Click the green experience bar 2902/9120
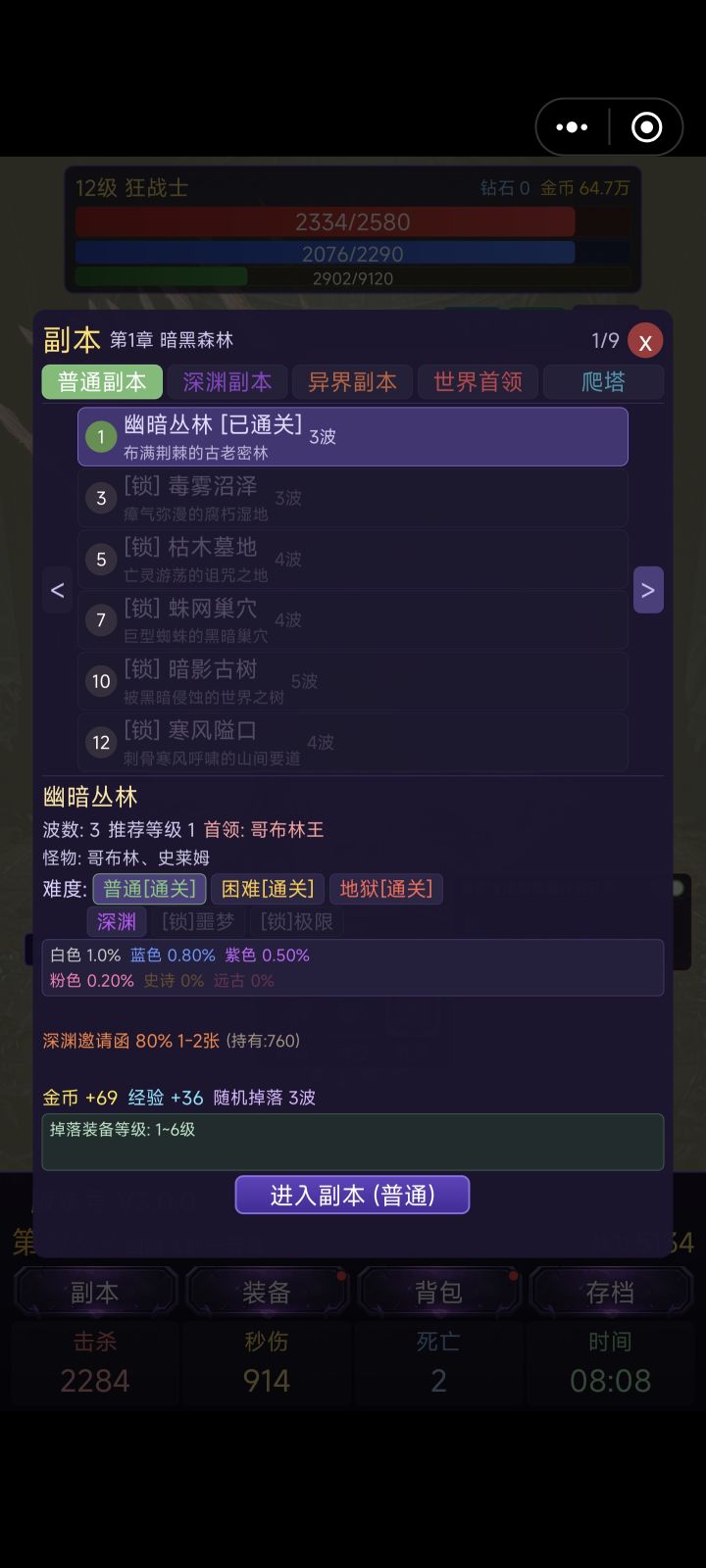This screenshot has width=706, height=1568. (x=352, y=278)
